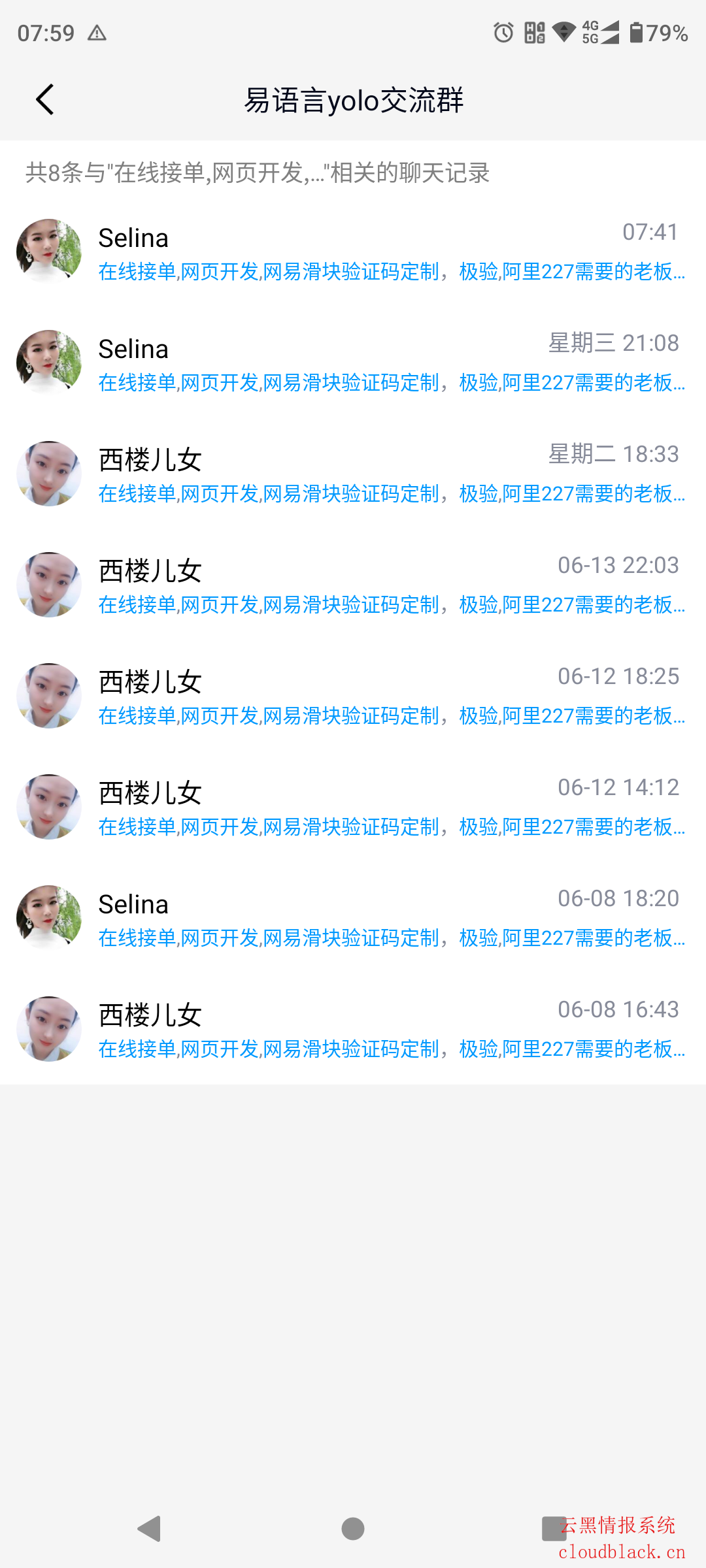Tap the system back triangle
This screenshot has height=1568, width=706.
tap(150, 1529)
